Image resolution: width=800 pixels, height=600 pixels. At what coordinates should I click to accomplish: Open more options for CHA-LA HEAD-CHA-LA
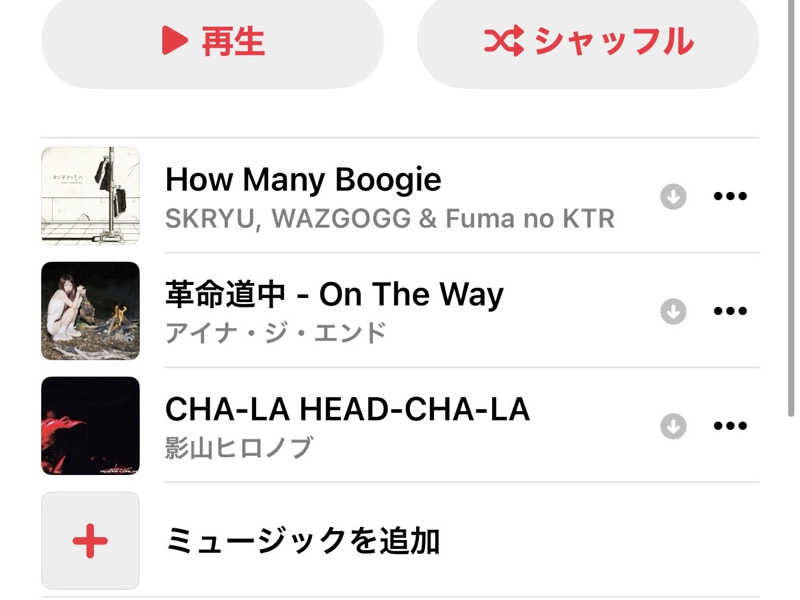tap(730, 426)
